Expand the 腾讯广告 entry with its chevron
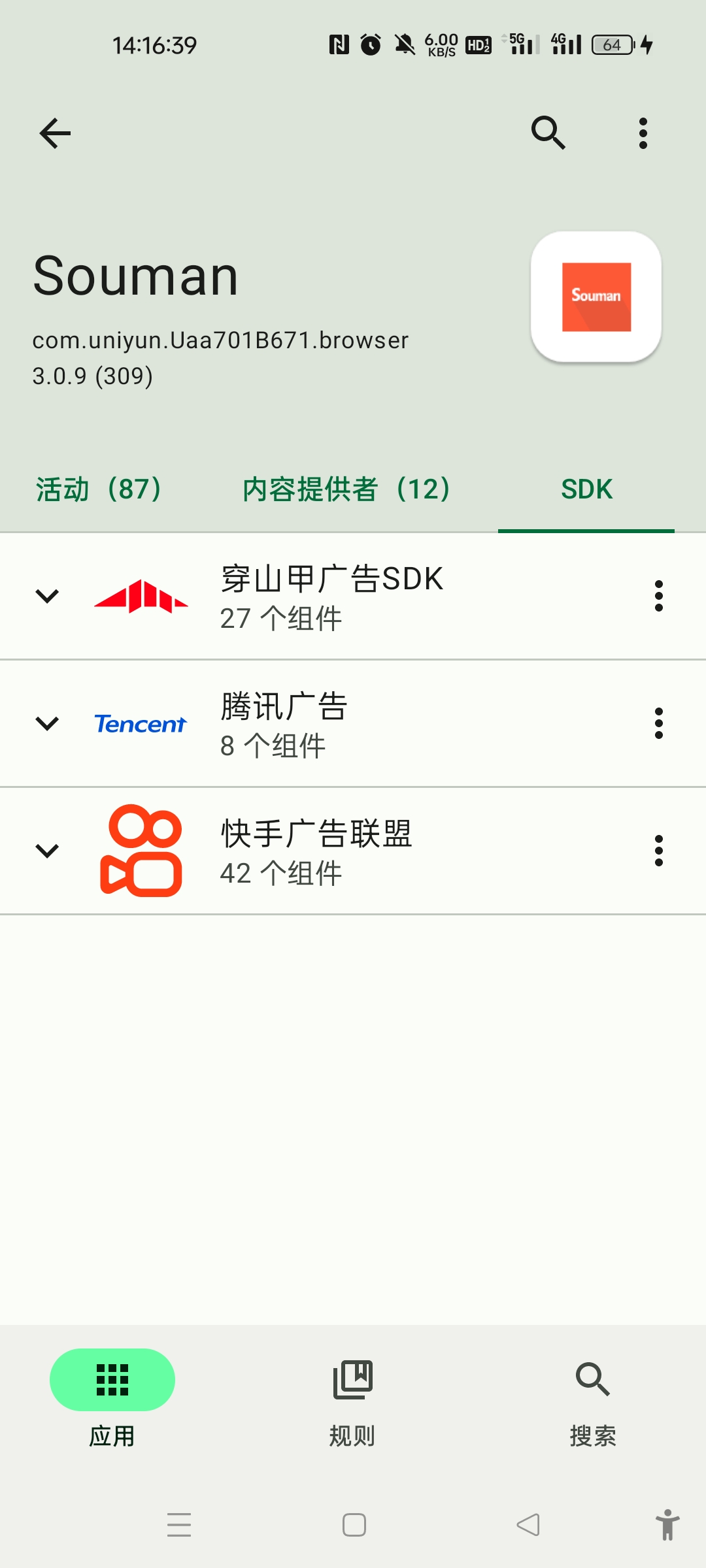The width and height of the screenshot is (706, 1568). (x=46, y=723)
